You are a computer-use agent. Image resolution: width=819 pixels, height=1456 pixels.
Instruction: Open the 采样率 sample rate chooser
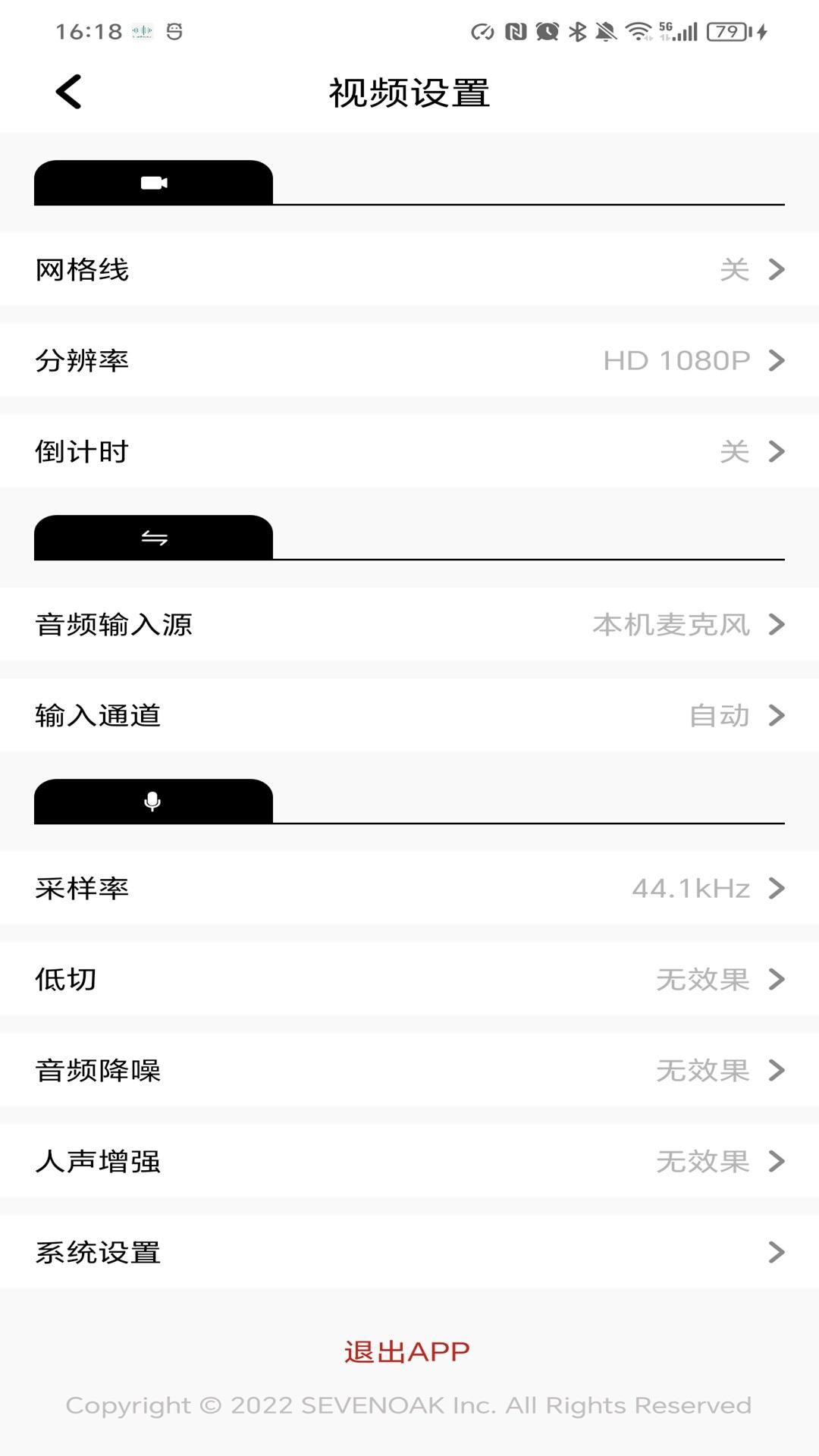point(409,889)
